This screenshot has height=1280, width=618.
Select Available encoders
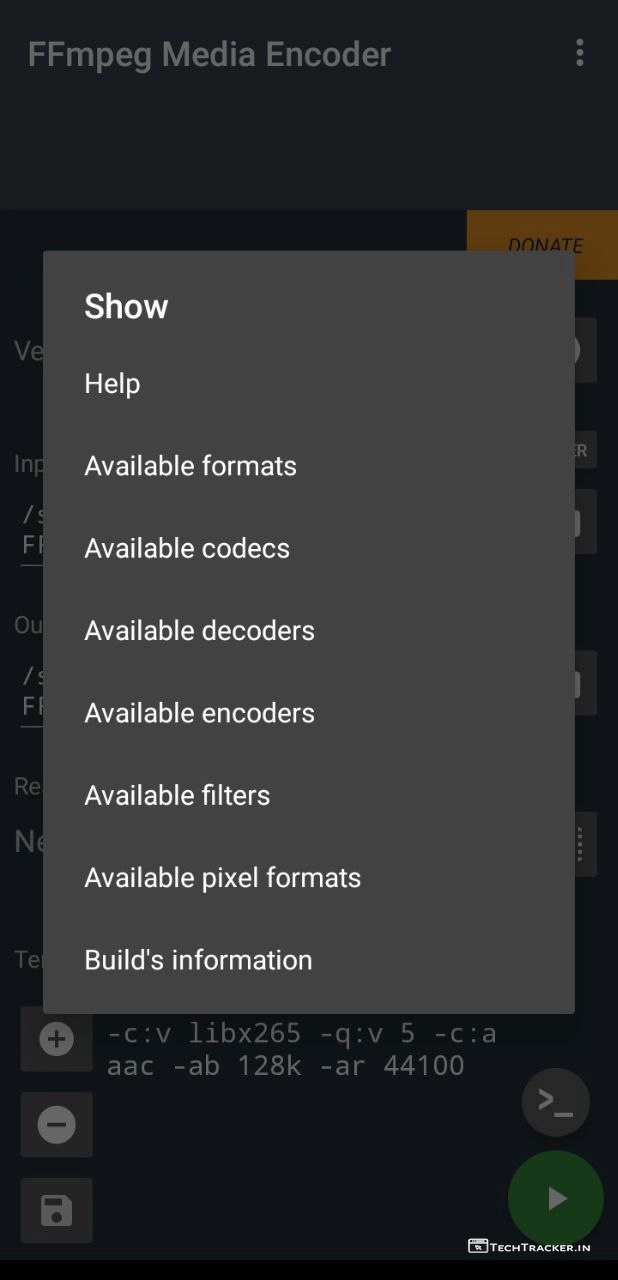tap(199, 713)
